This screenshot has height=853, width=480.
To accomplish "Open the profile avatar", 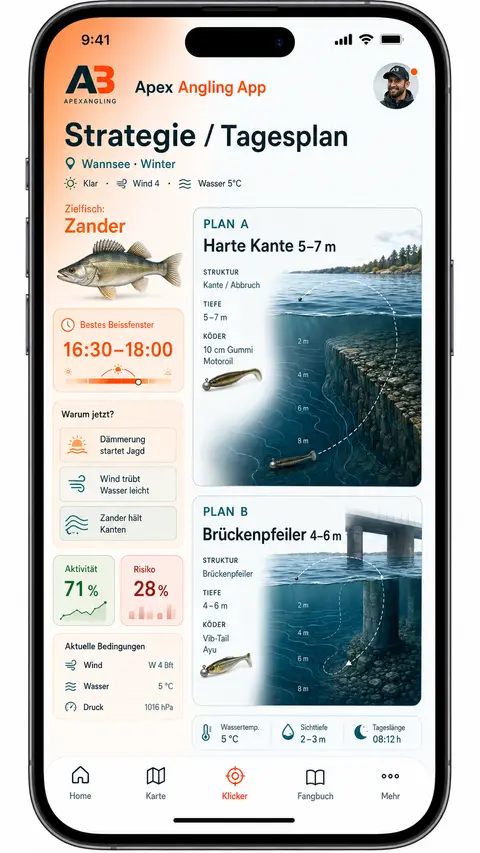I will coord(396,86).
